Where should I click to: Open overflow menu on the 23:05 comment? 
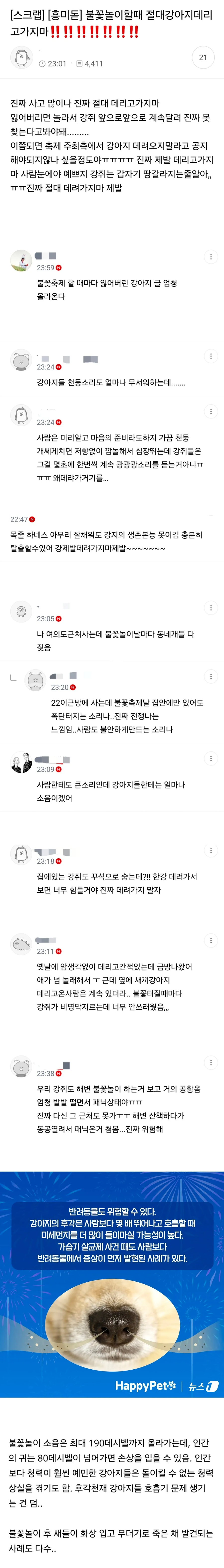point(211,607)
